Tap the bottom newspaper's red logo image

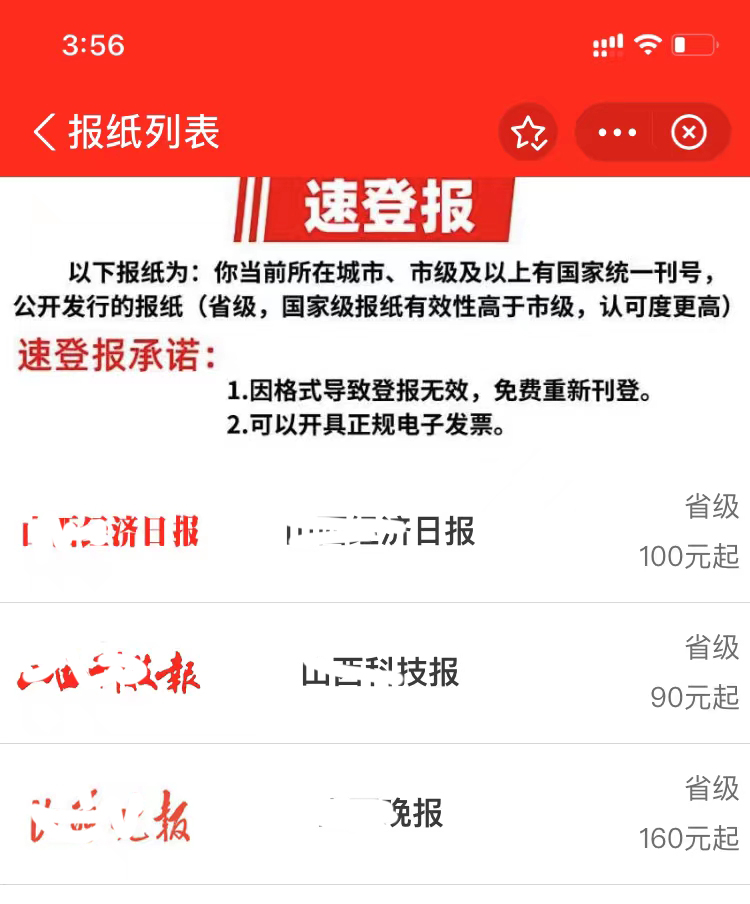[110, 813]
